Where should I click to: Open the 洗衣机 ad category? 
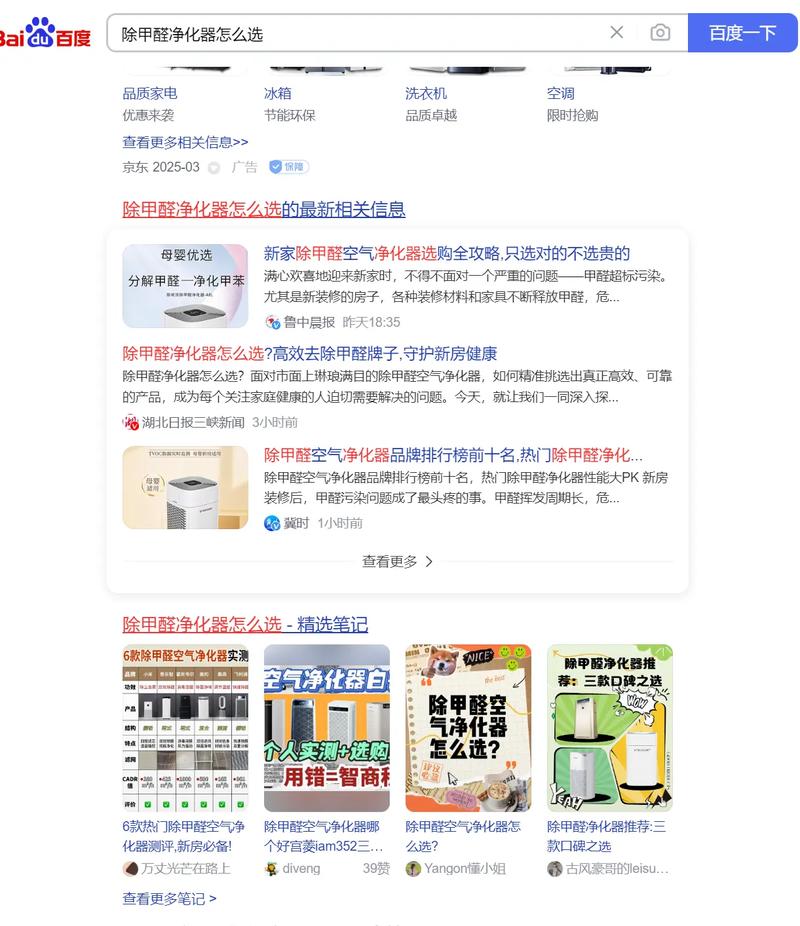[x=426, y=93]
